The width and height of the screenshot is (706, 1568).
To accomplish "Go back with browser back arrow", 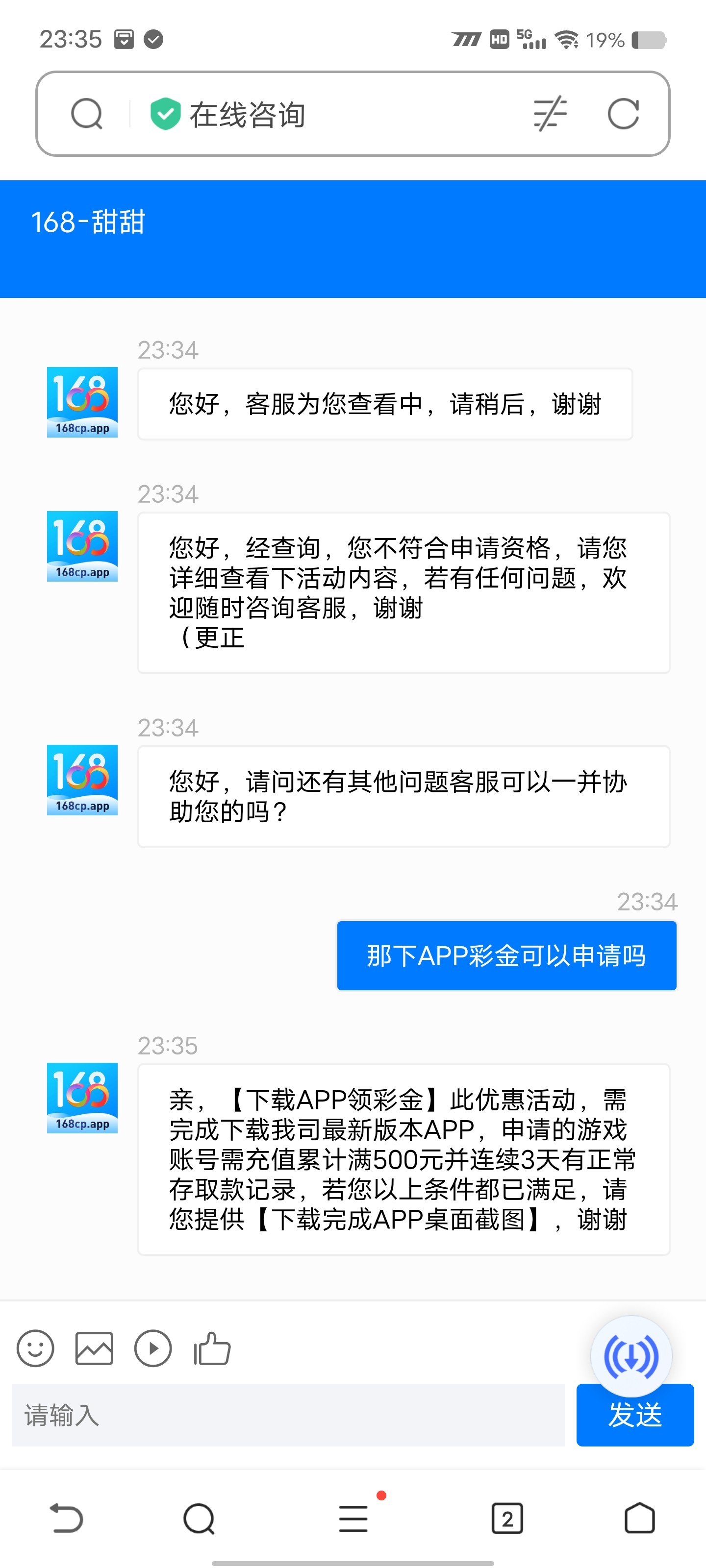I will pos(65,1518).
